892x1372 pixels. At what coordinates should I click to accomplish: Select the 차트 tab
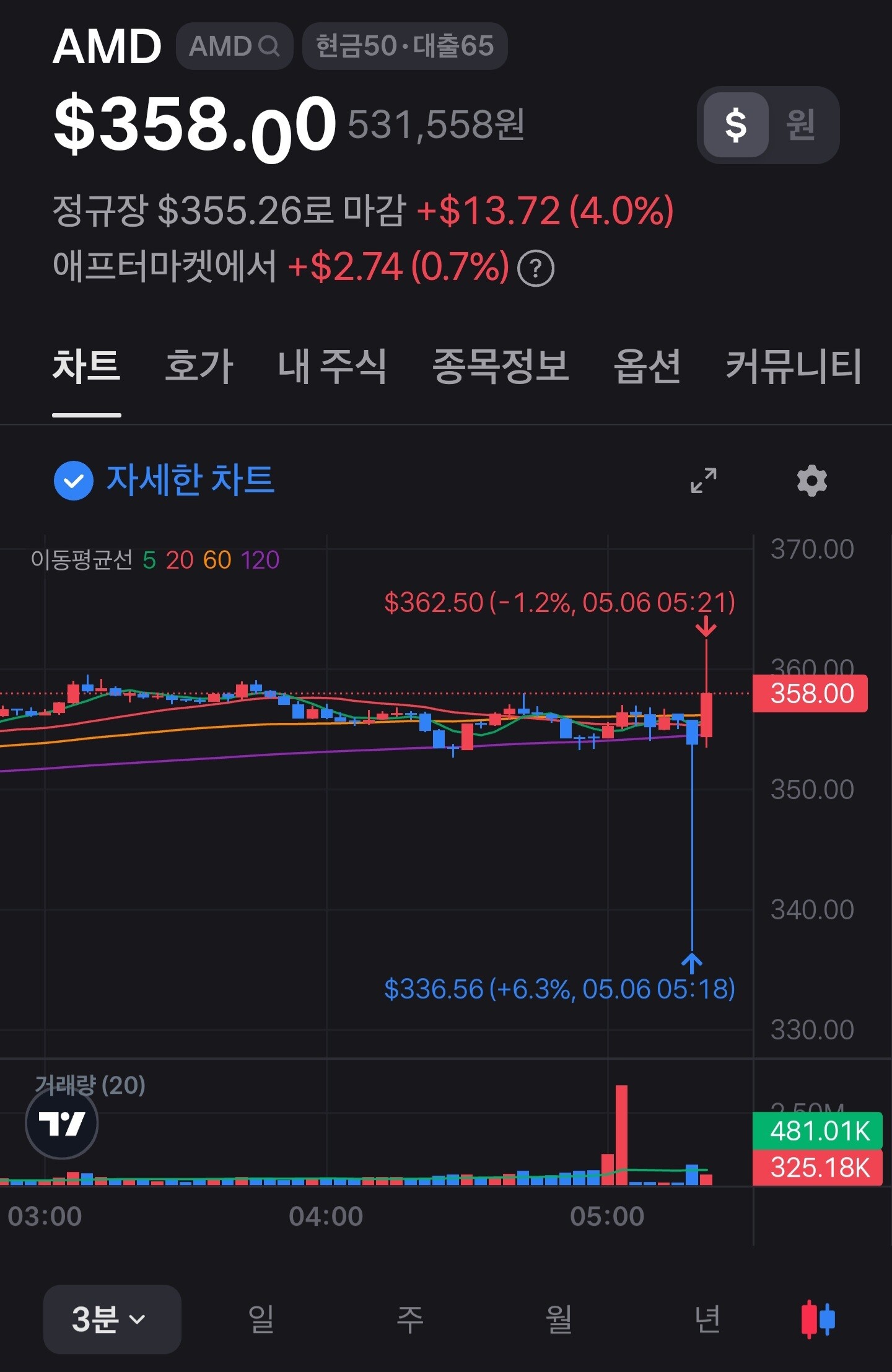pyautogui.click(x=87, y=365)
